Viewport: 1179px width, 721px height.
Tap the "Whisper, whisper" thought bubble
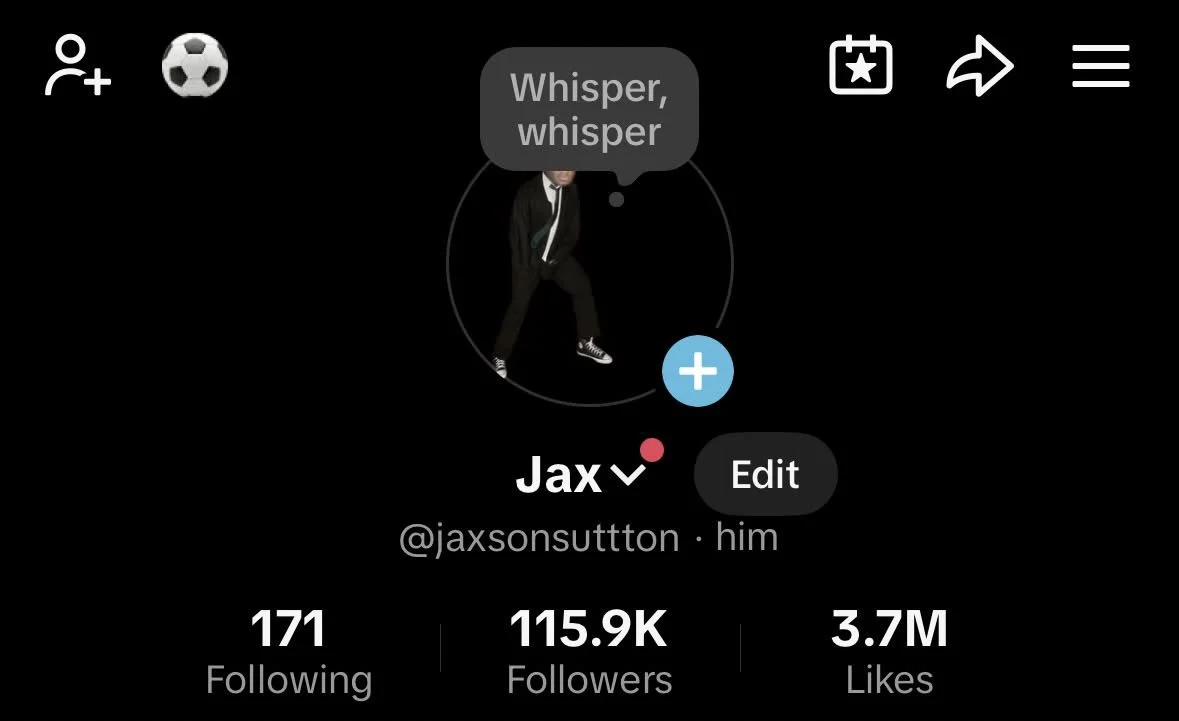(589, 110)
